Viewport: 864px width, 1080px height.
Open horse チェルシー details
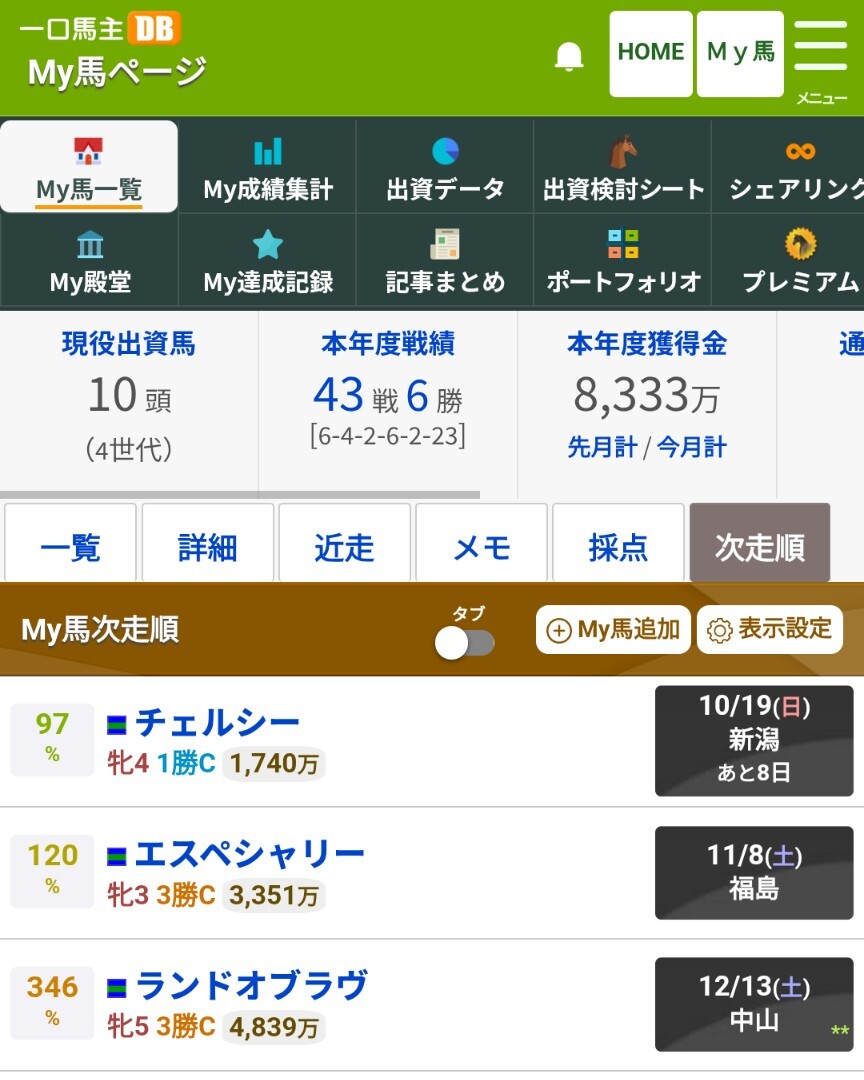(x=217, y=722)
